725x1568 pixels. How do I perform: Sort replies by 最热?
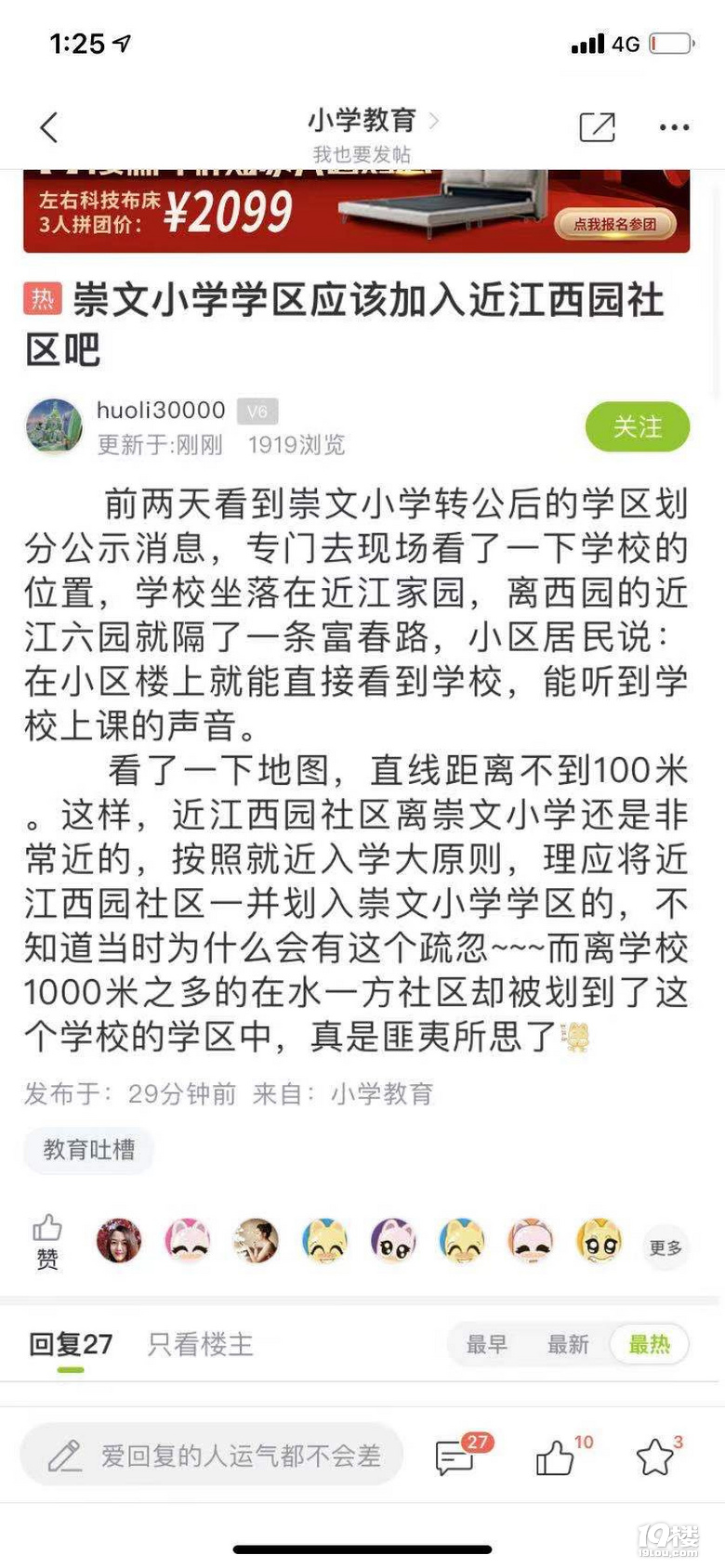(649, 1344)
